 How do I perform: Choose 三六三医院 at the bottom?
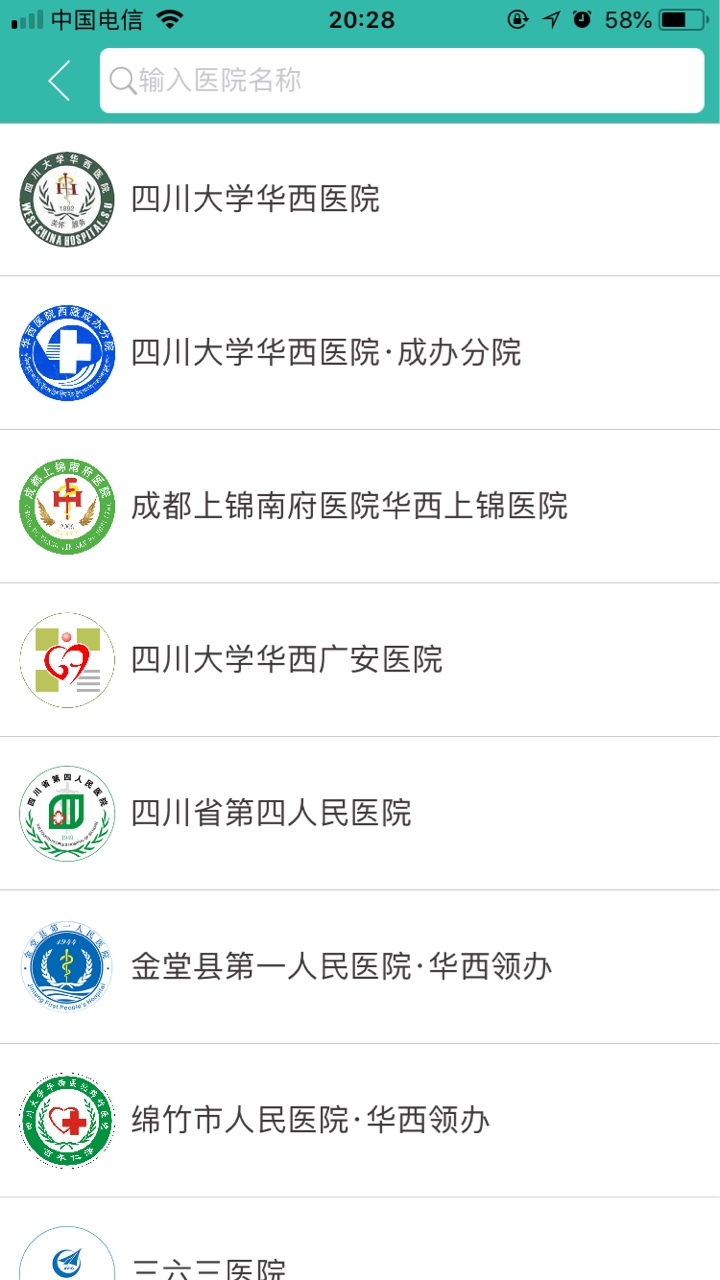coord(360,1239)
